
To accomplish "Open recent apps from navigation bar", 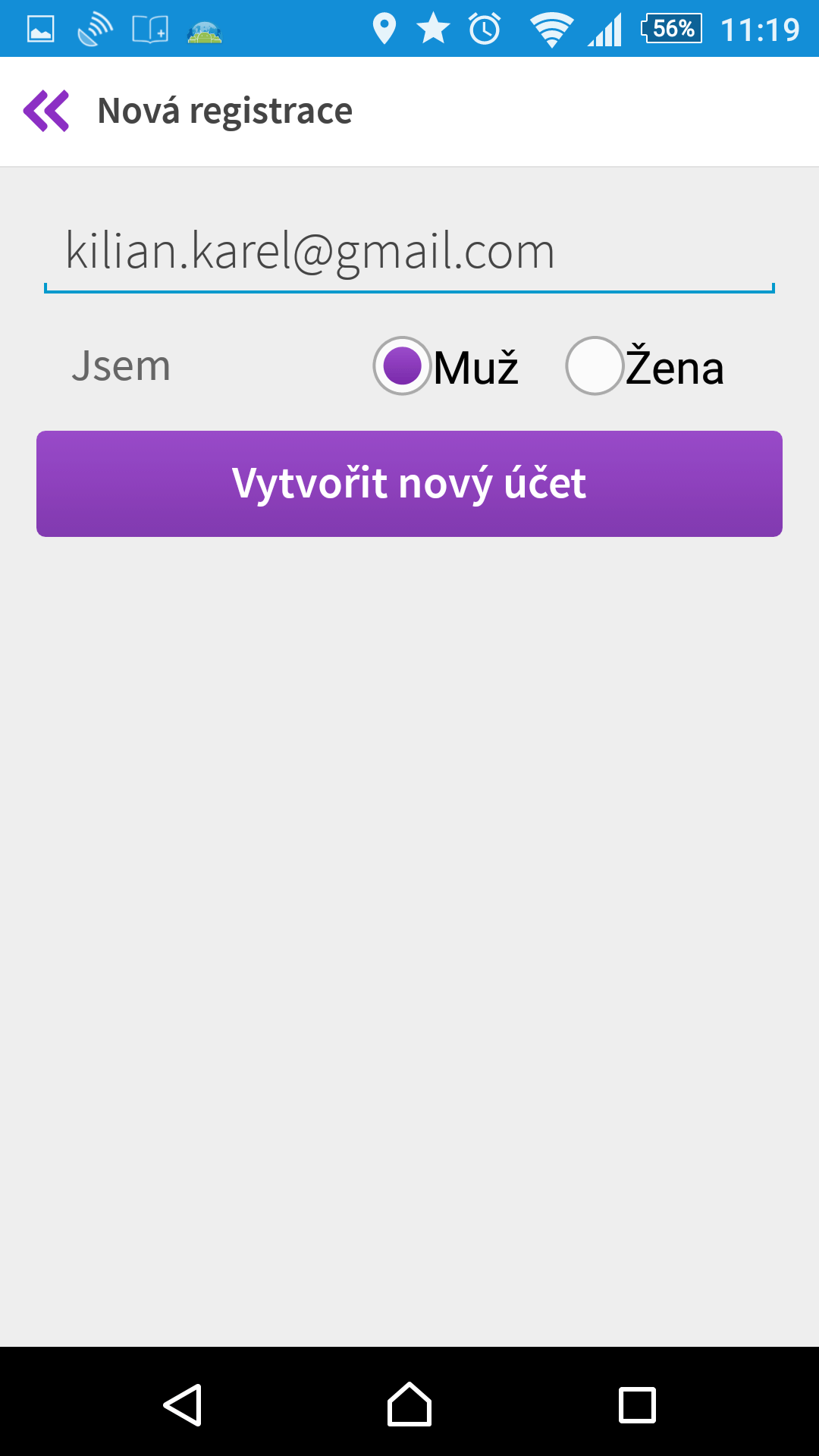I will click(637, 1404).
